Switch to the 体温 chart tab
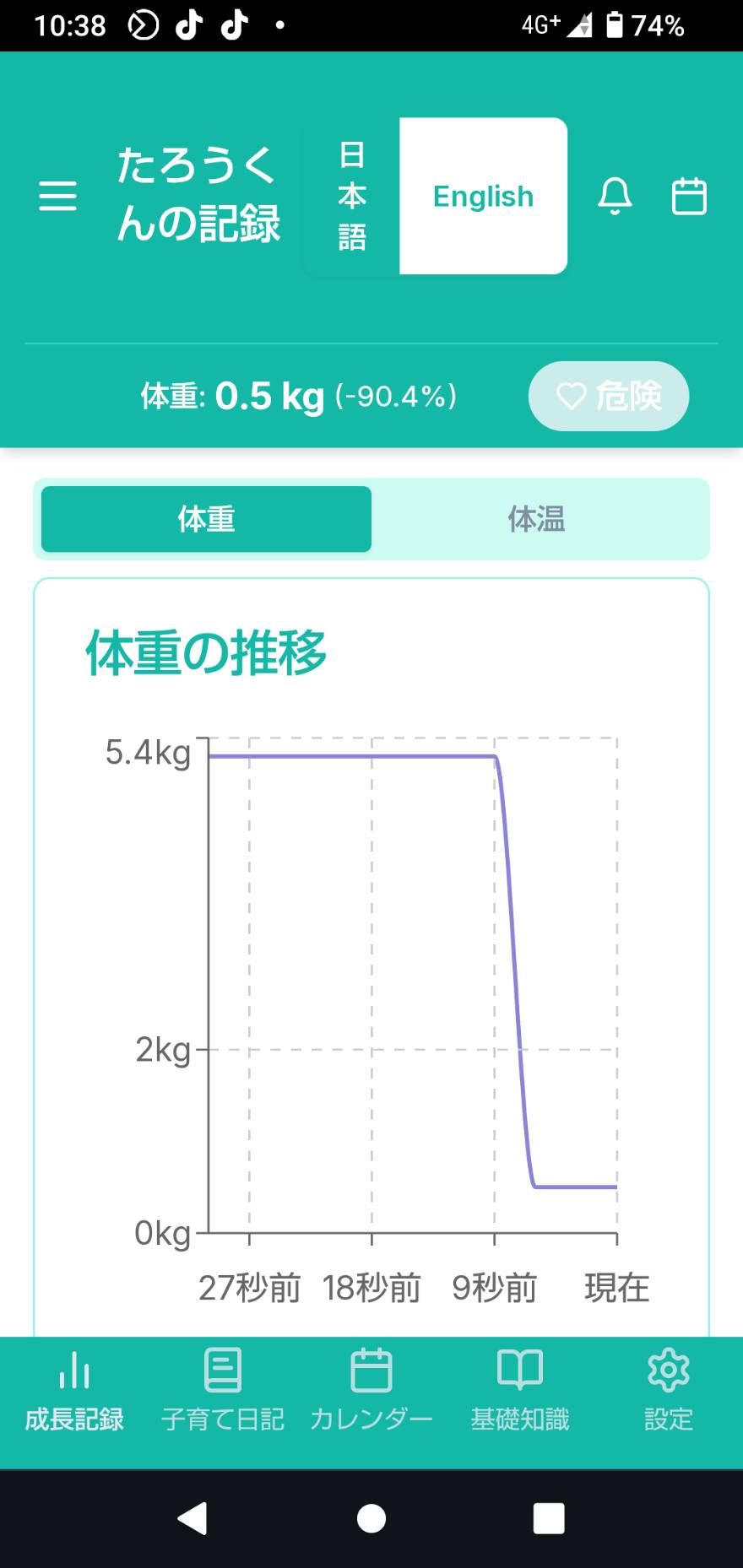 pos(536,519)
